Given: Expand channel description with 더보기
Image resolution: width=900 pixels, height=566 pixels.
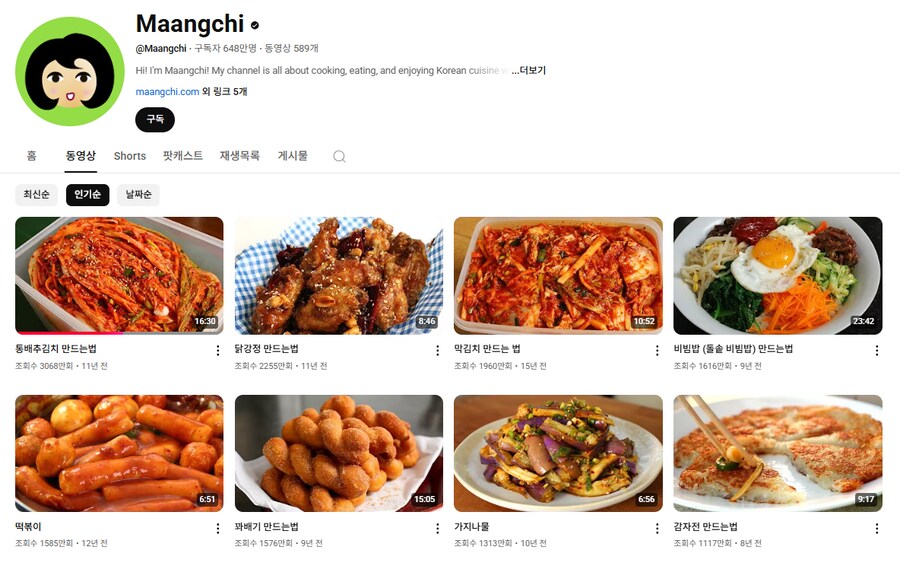Looking at the screenshot, I should (x=529, y=71).
